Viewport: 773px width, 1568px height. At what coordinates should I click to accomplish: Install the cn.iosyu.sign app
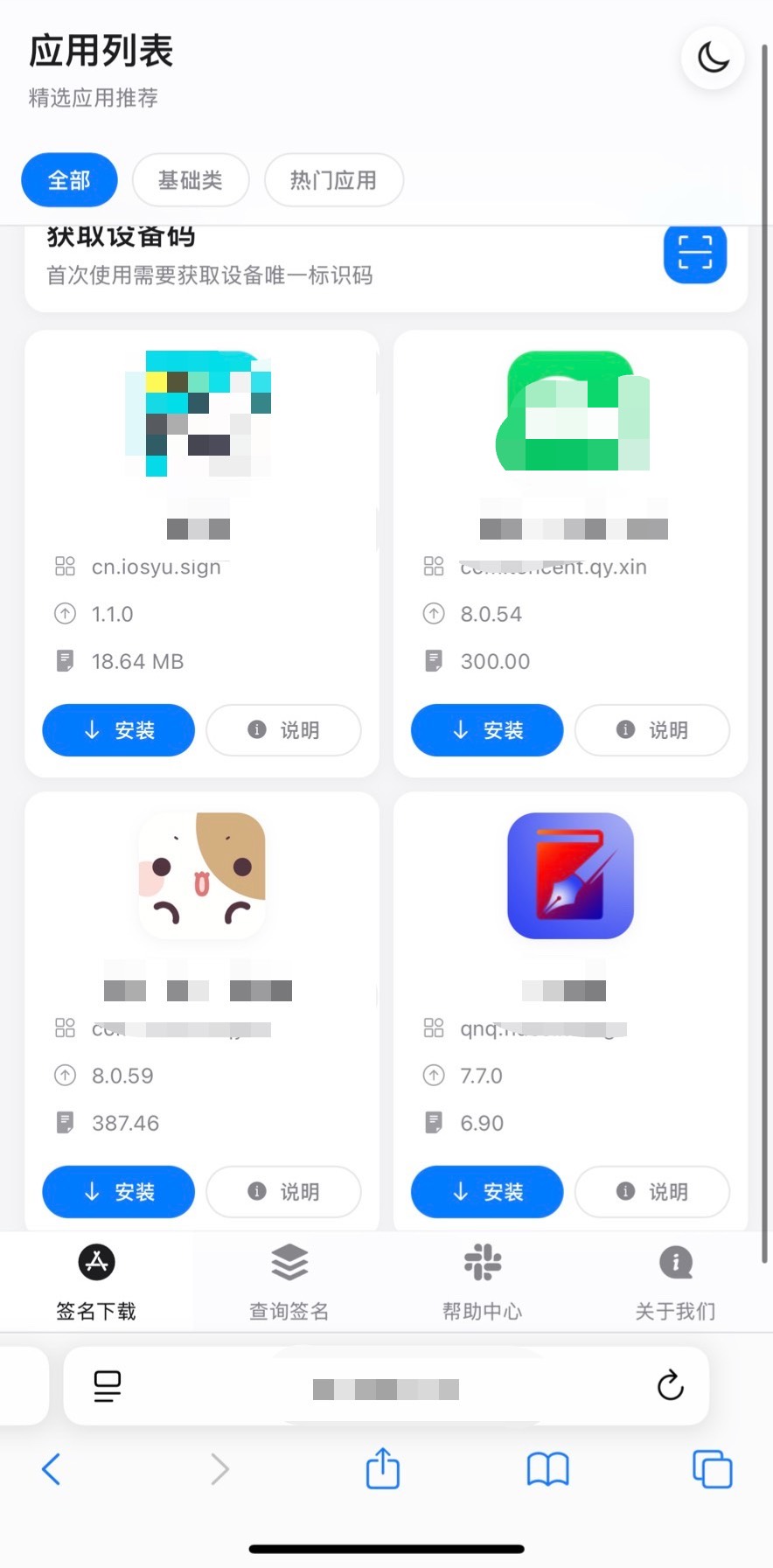[118, 729]
